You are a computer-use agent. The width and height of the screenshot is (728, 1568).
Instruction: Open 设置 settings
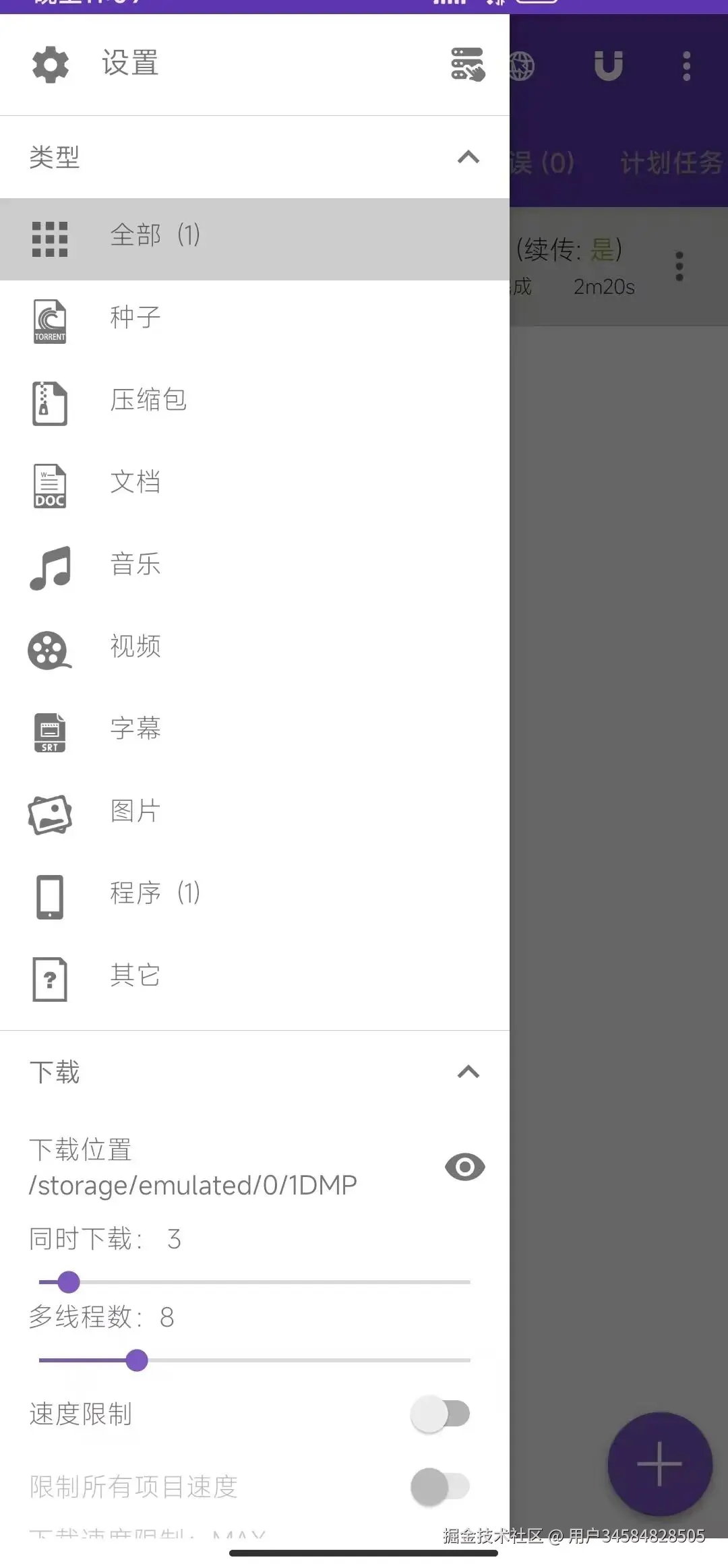click(x=128, y=64)
